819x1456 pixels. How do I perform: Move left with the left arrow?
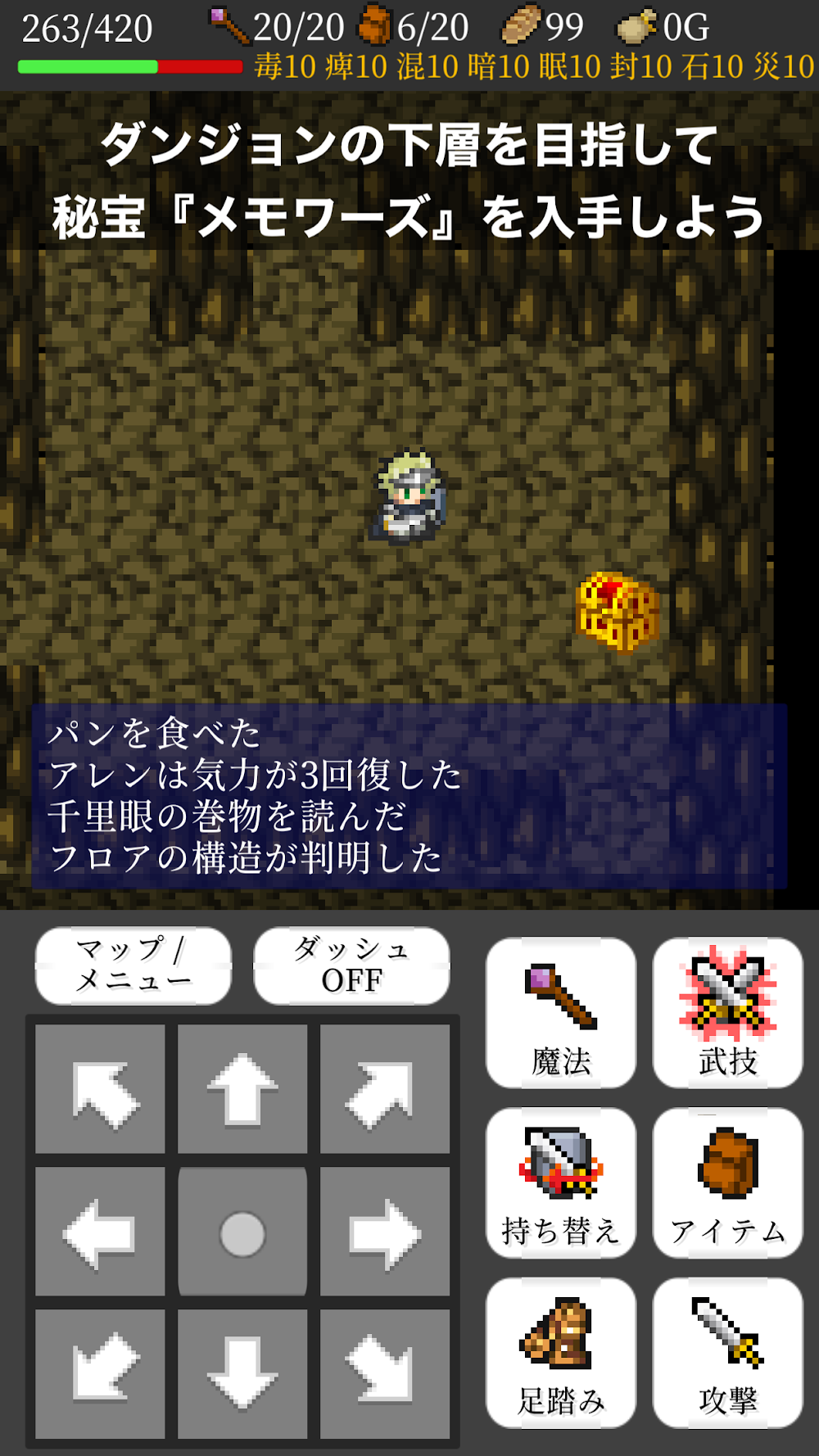coord(100,1232)
